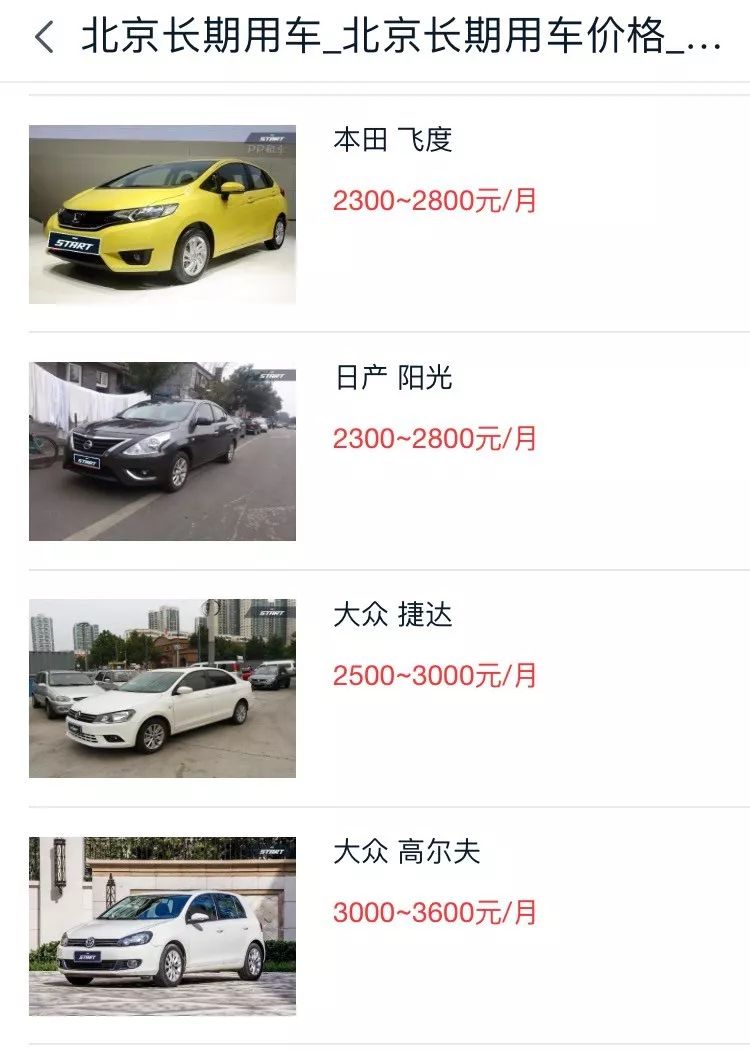This screenshot has width=750, height=1050.
Task: Click the 2300~2800元/月 price under Honda Fit
Action: click(436, 200)
